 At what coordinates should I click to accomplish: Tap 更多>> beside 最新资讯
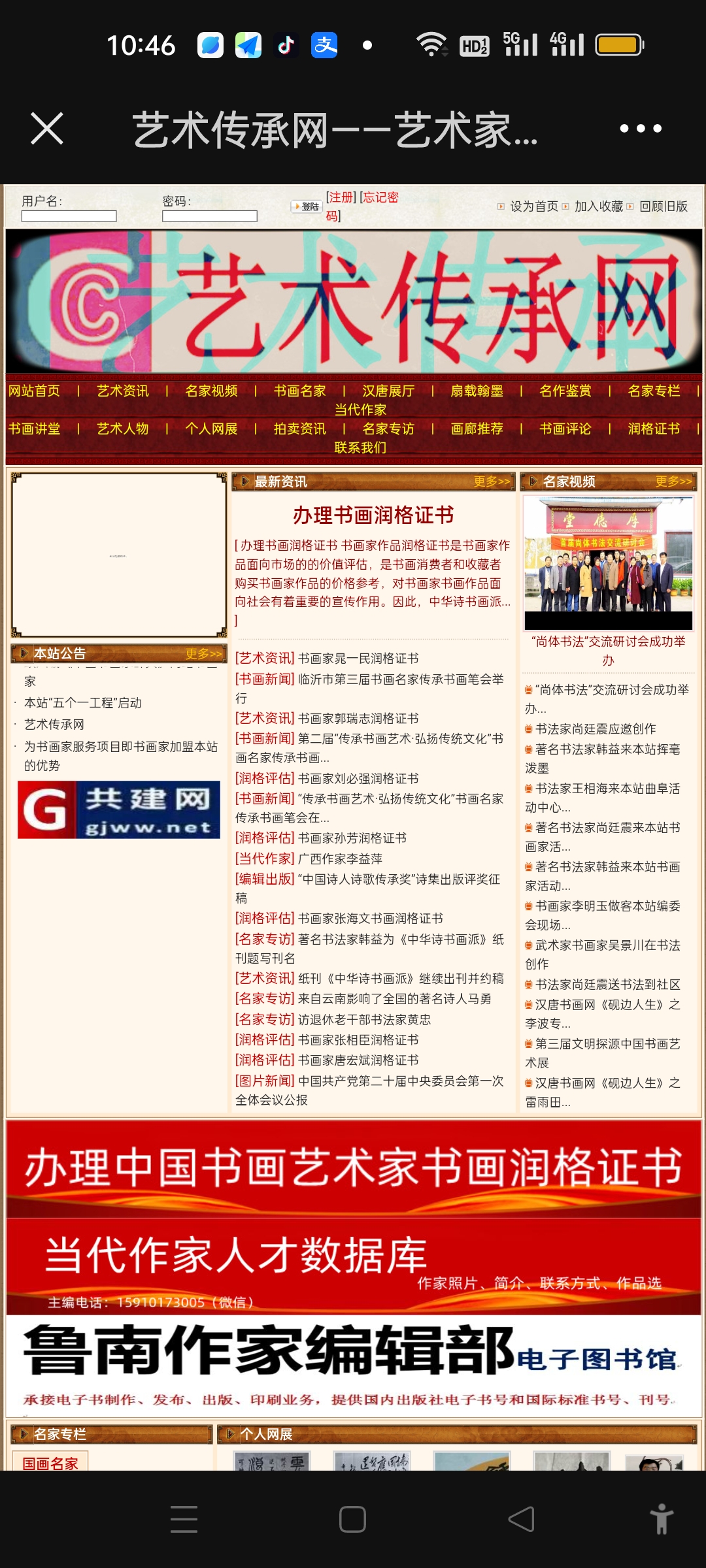coord(492,482)
